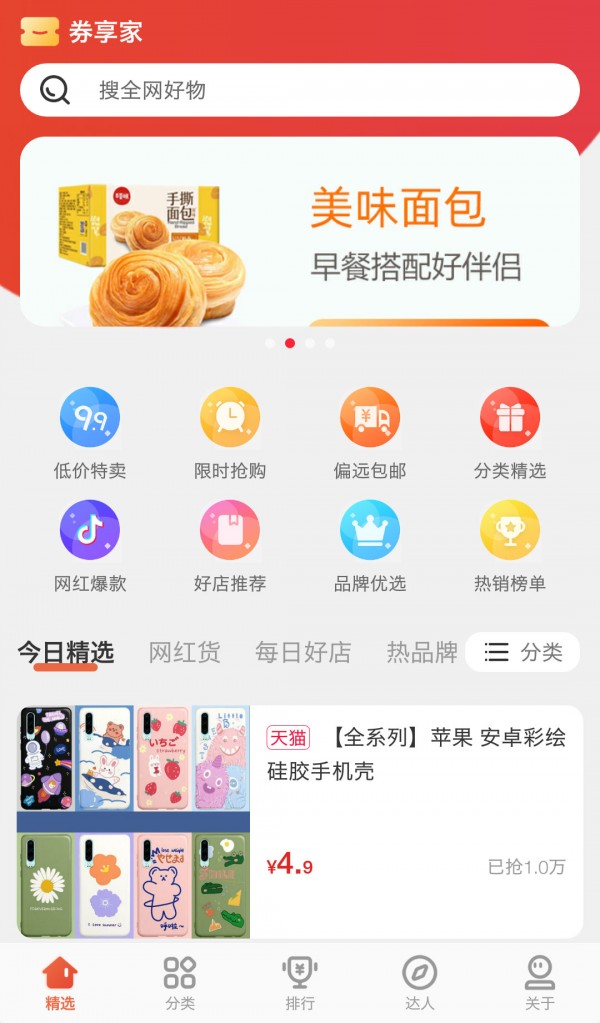
Task: Open the 美味面包 banner
Action: tap(300, 232)
